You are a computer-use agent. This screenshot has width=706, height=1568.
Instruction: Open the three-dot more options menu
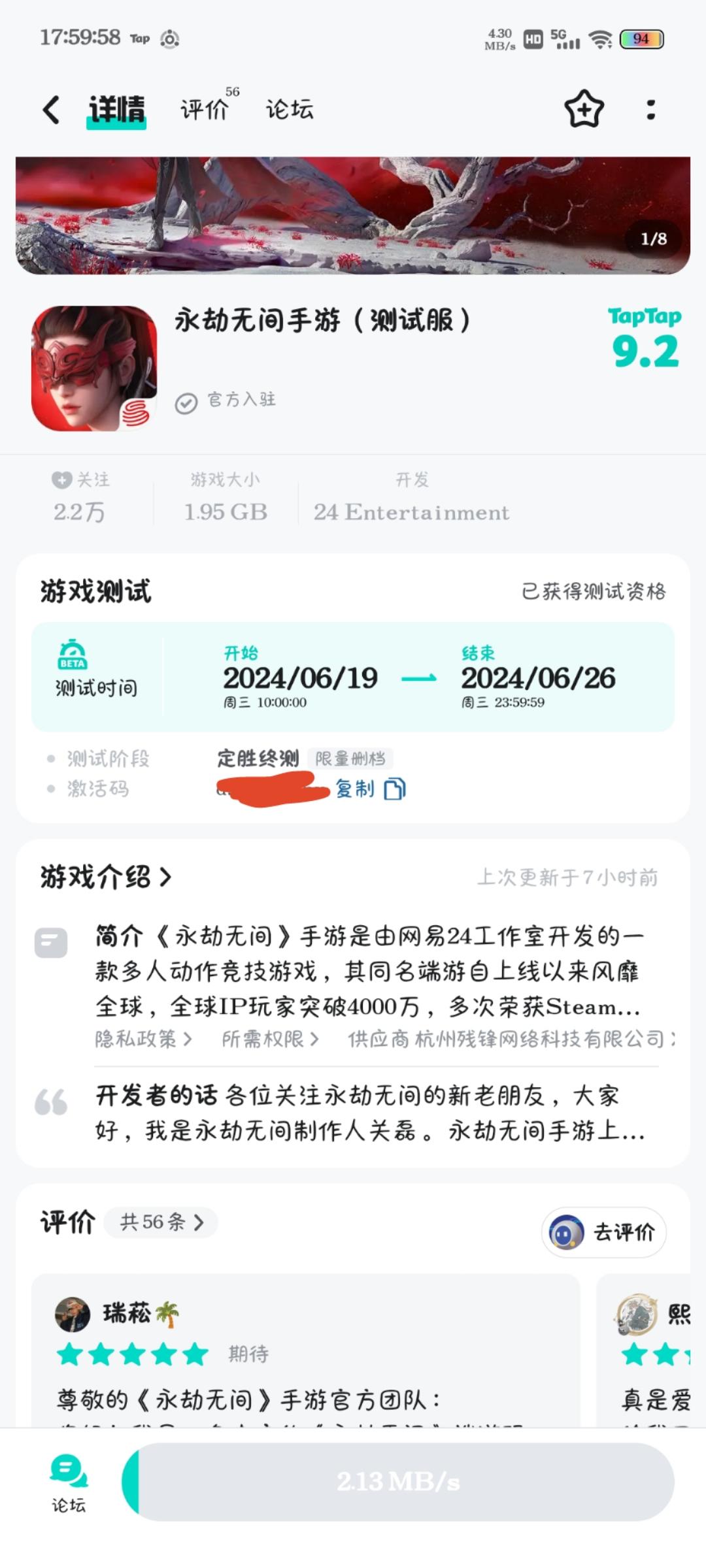point(650,110)
